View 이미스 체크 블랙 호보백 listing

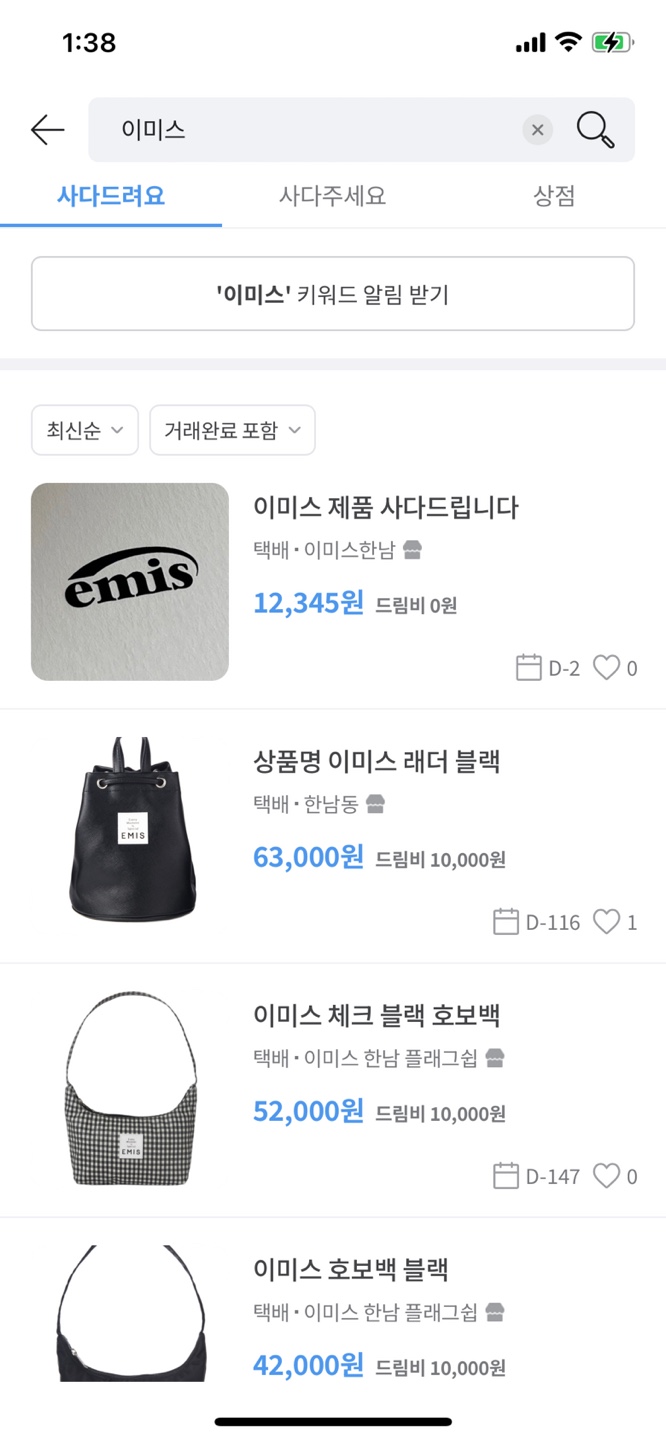click(x=376, y=1015)
